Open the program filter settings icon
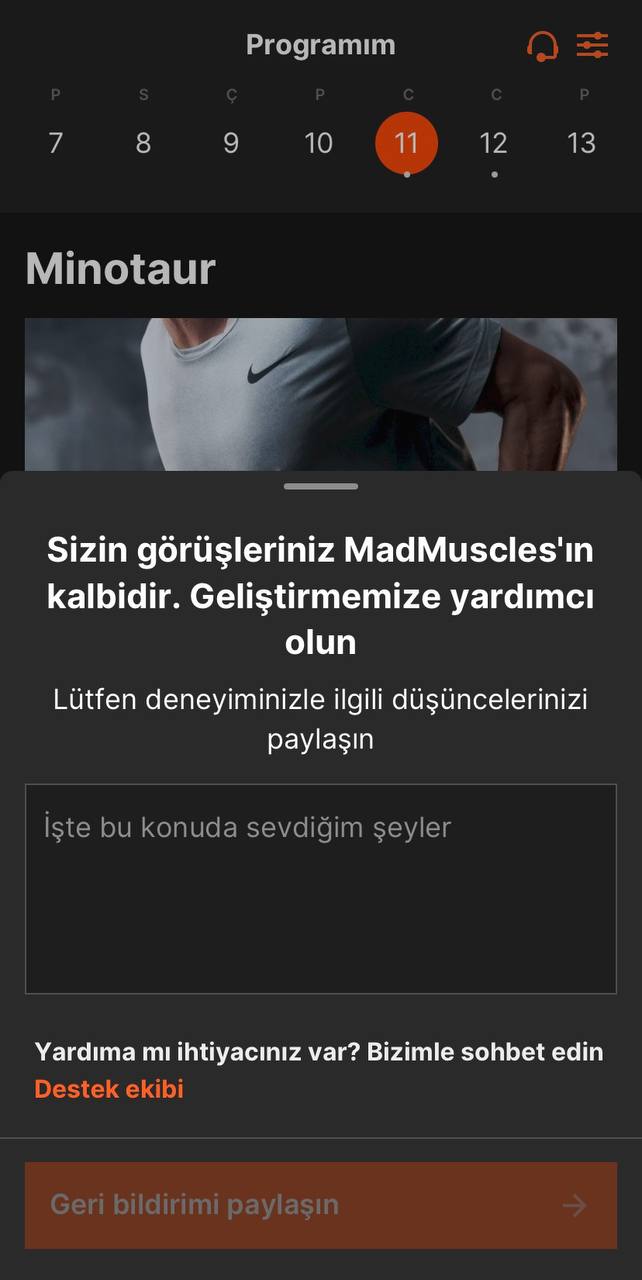 pos(592,45)
